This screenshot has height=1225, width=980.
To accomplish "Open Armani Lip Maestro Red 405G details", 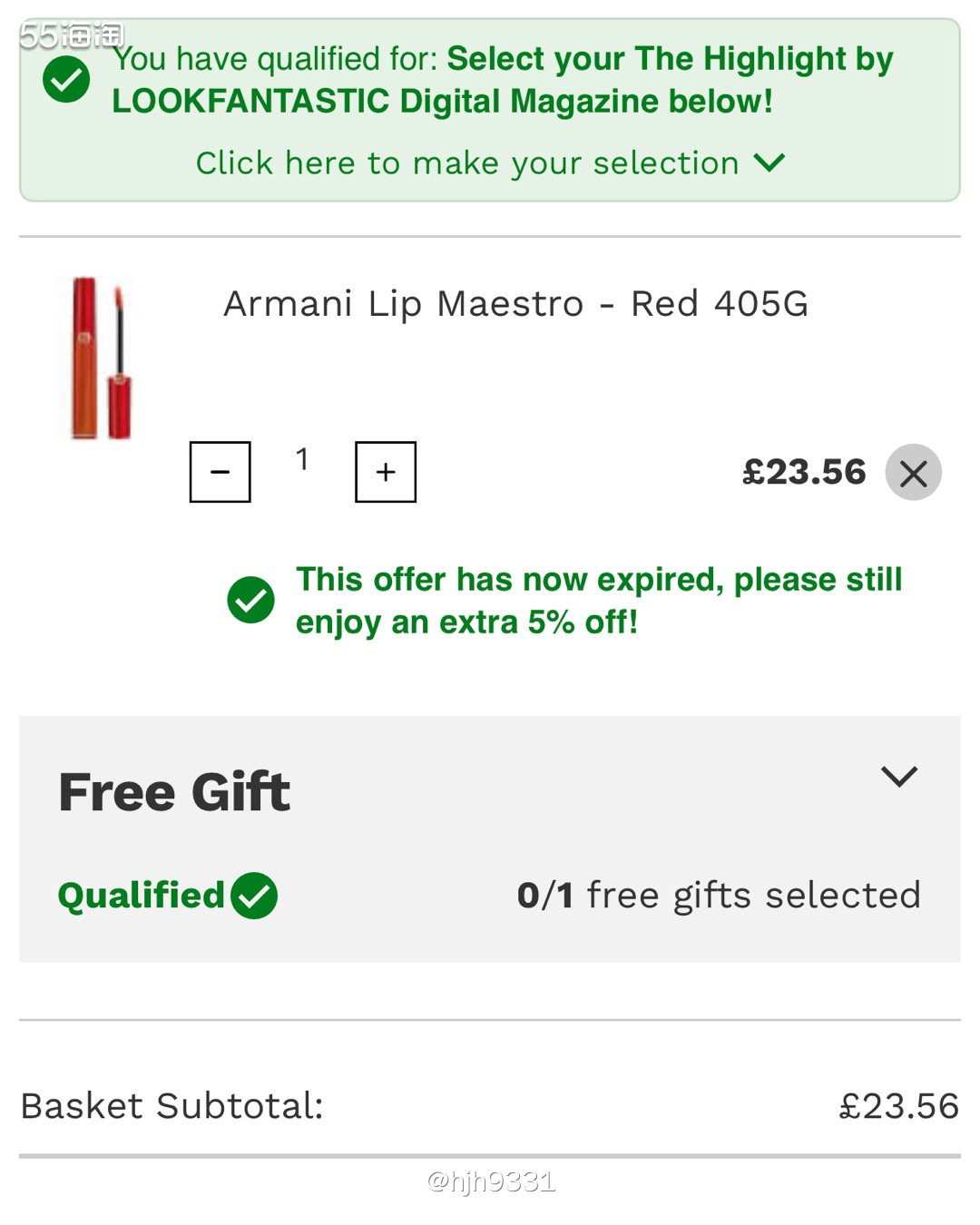I will (515, 304).
